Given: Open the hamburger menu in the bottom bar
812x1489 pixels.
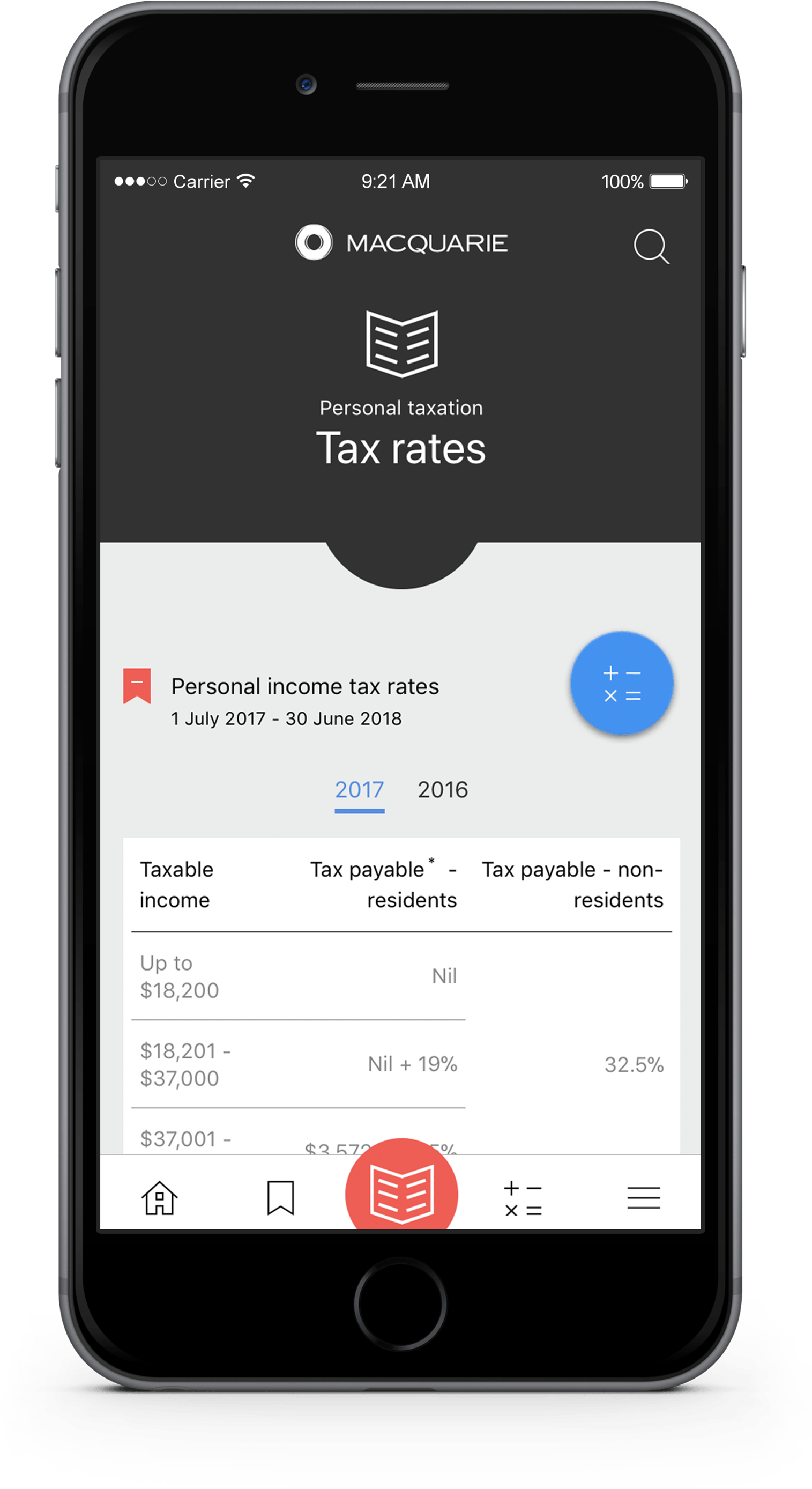Looking at the screenshot, I should coord(643,1198).
